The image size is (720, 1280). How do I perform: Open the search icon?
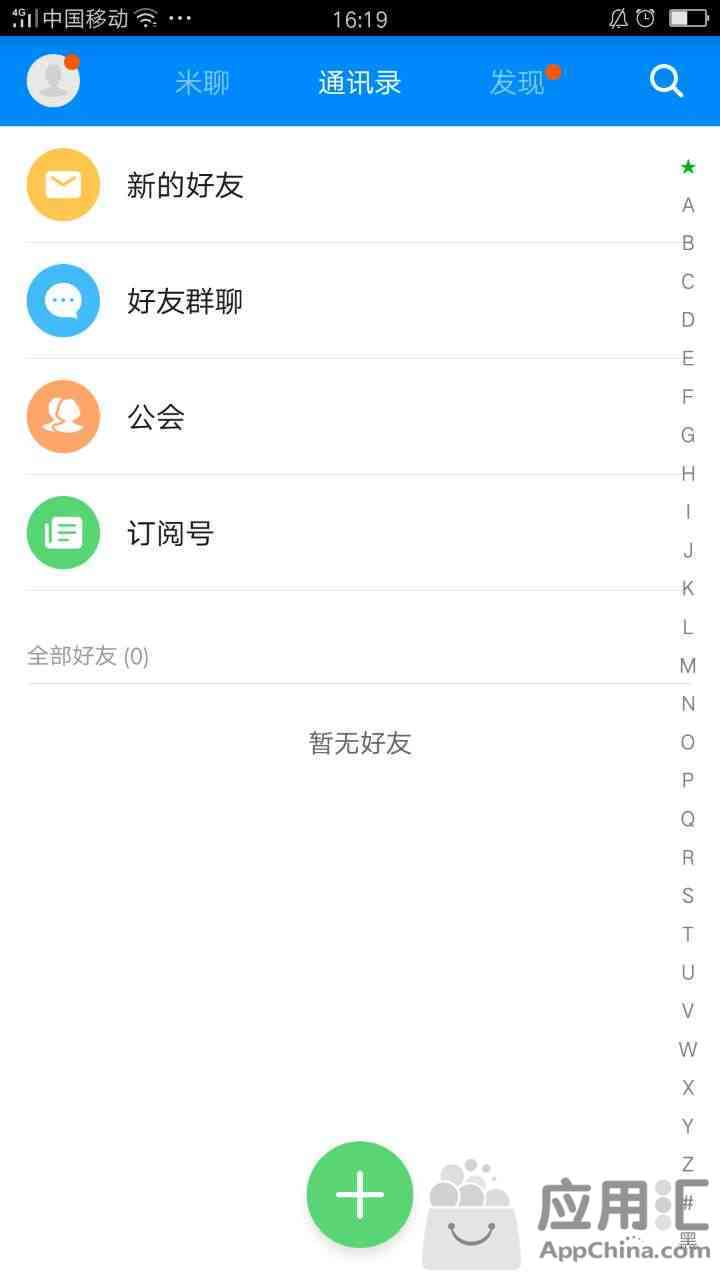click(x=666, y=81)
